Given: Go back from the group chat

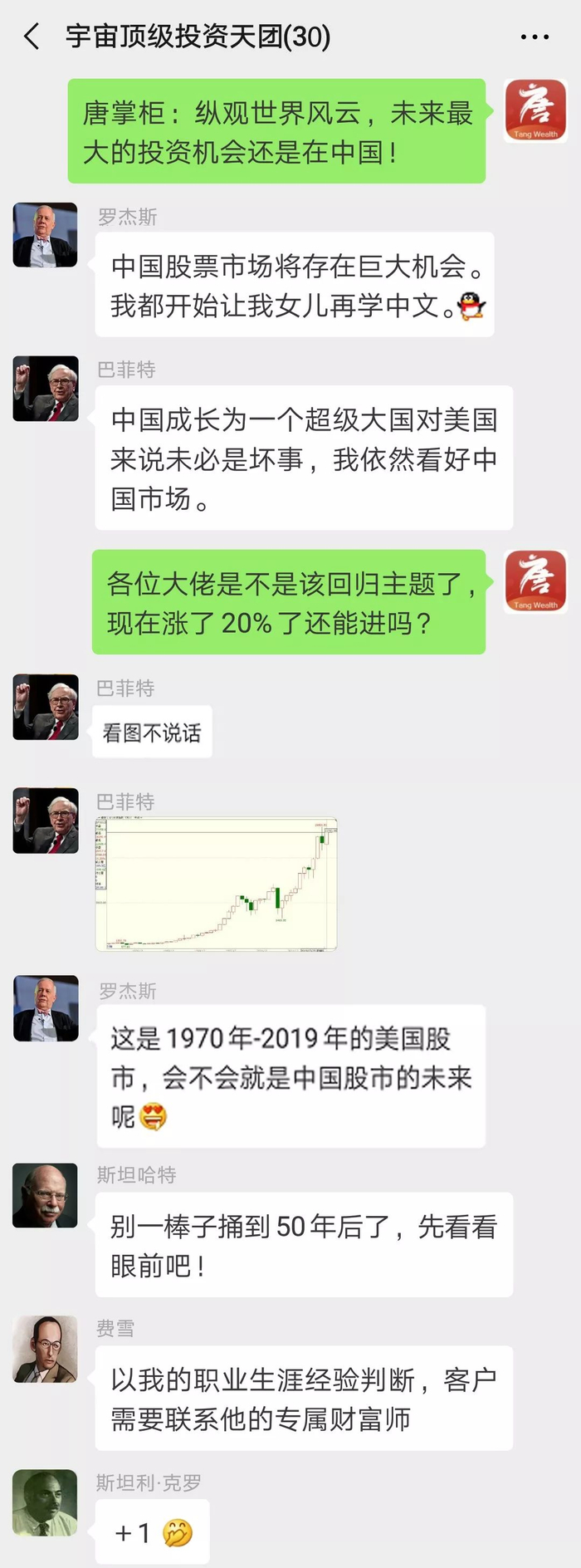Looking at the screenshot, I should (x=32, y=37).
